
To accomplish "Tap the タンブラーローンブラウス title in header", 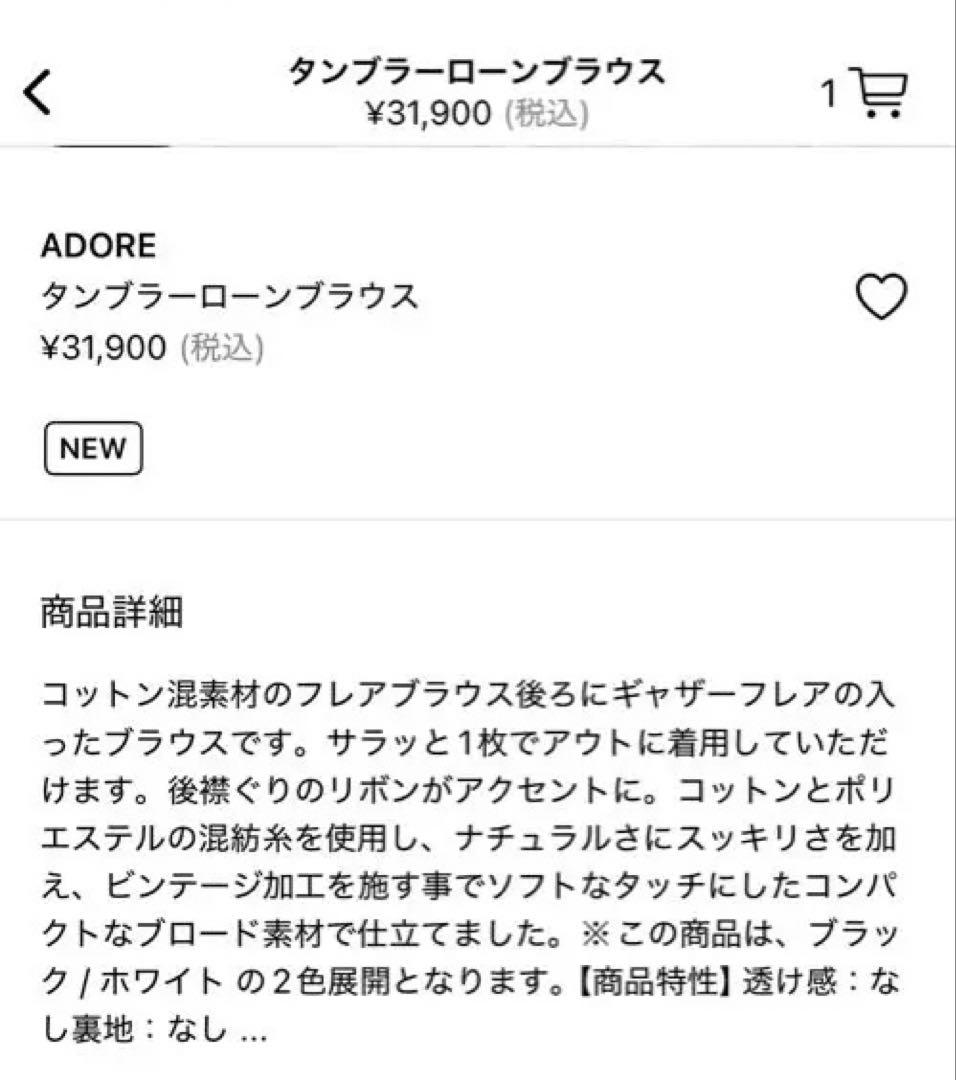I will tap(478, 72).
